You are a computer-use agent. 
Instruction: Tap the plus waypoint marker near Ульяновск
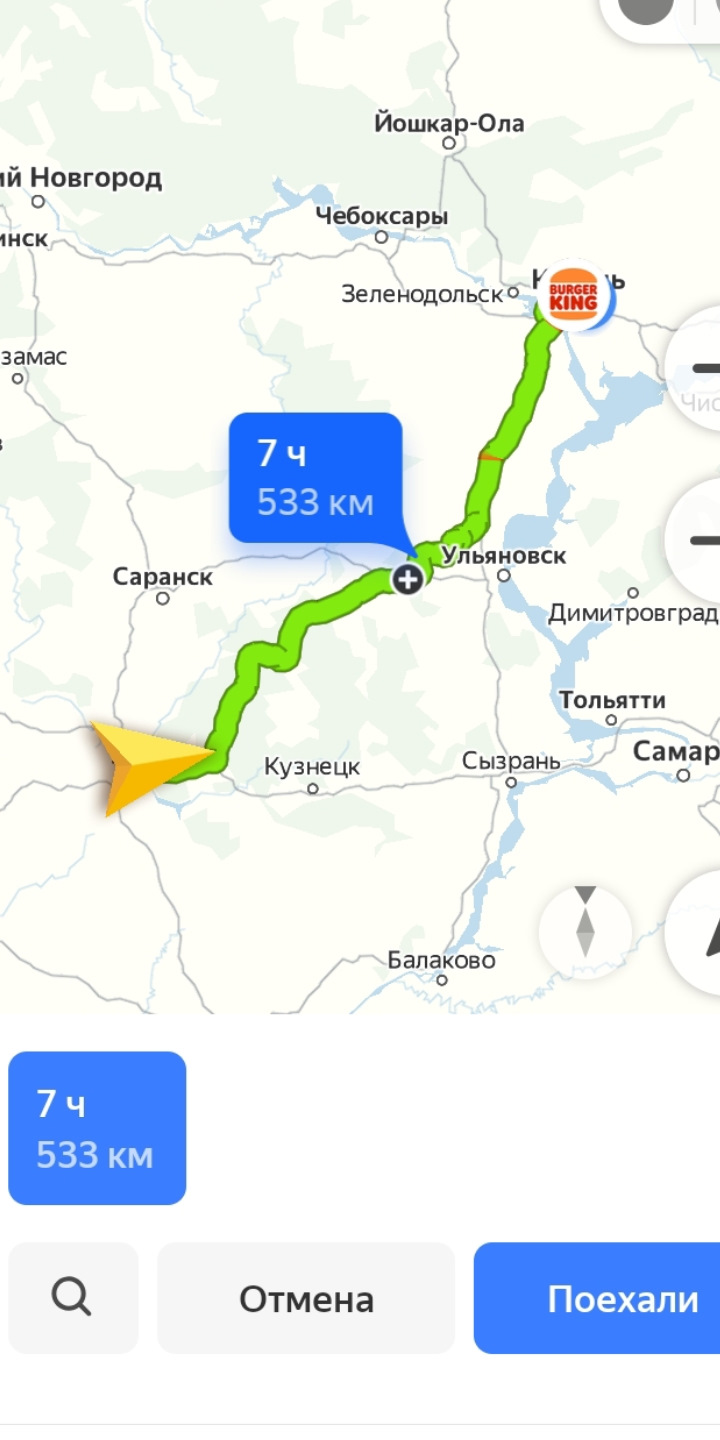tap(407, 578)
